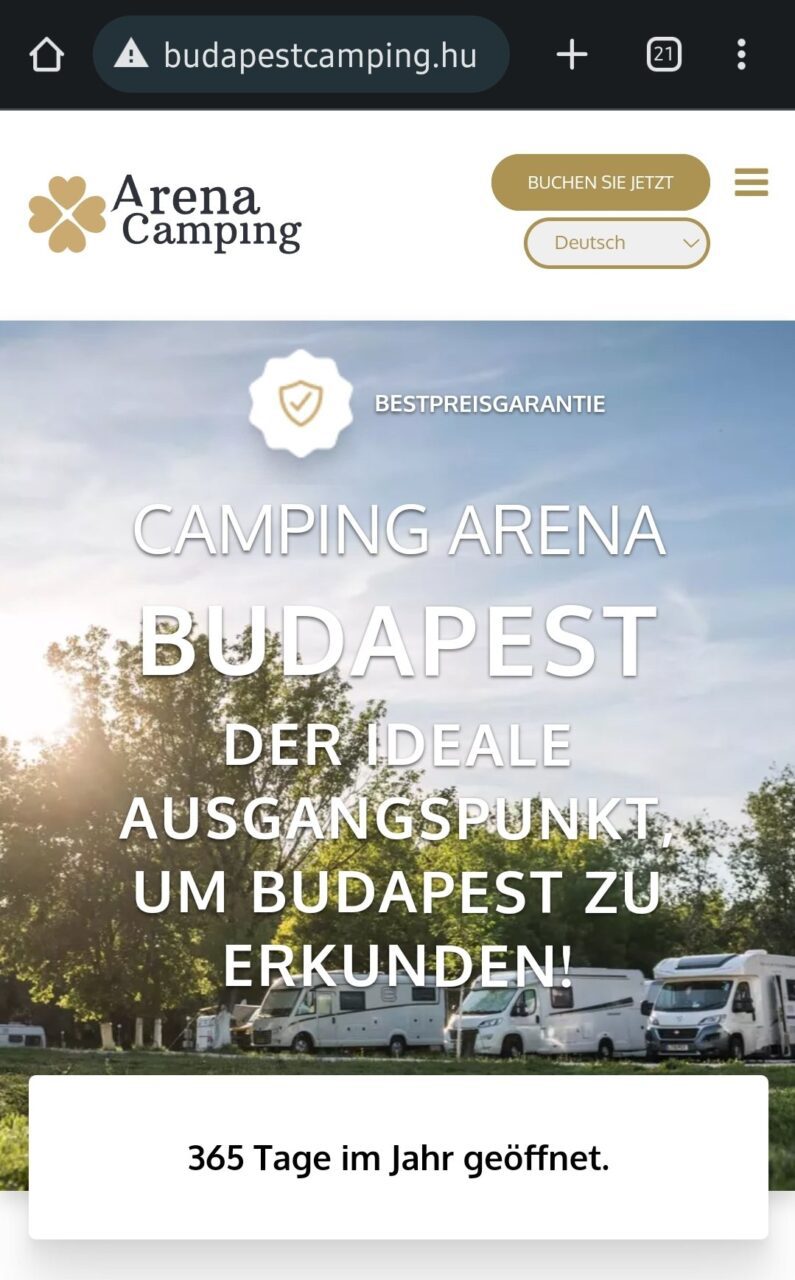Open the browser overflow menu
Viewport: 795px width, 1280px height.
[741, 54]
